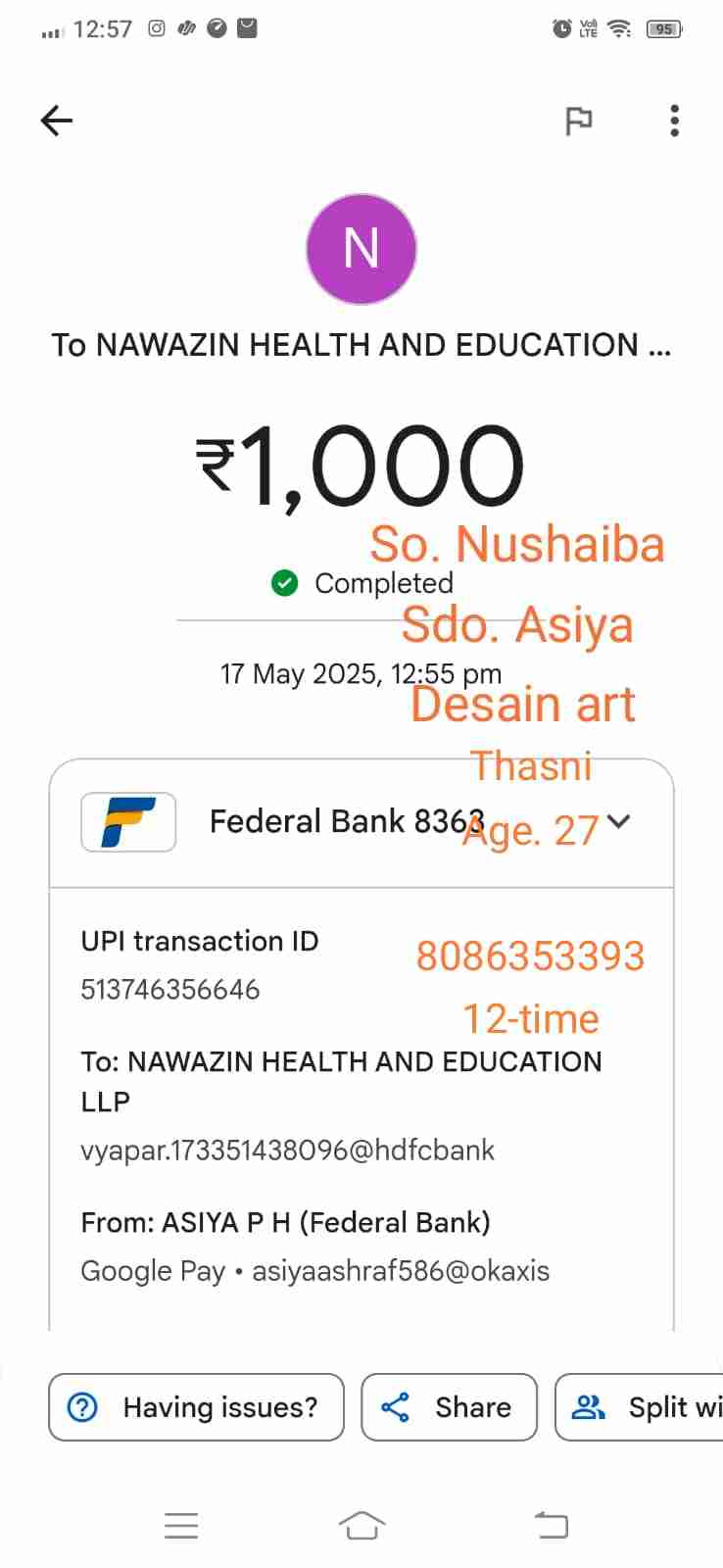
Task: Expand the Federal Bank 8363 account details
Action: [618, 821]
